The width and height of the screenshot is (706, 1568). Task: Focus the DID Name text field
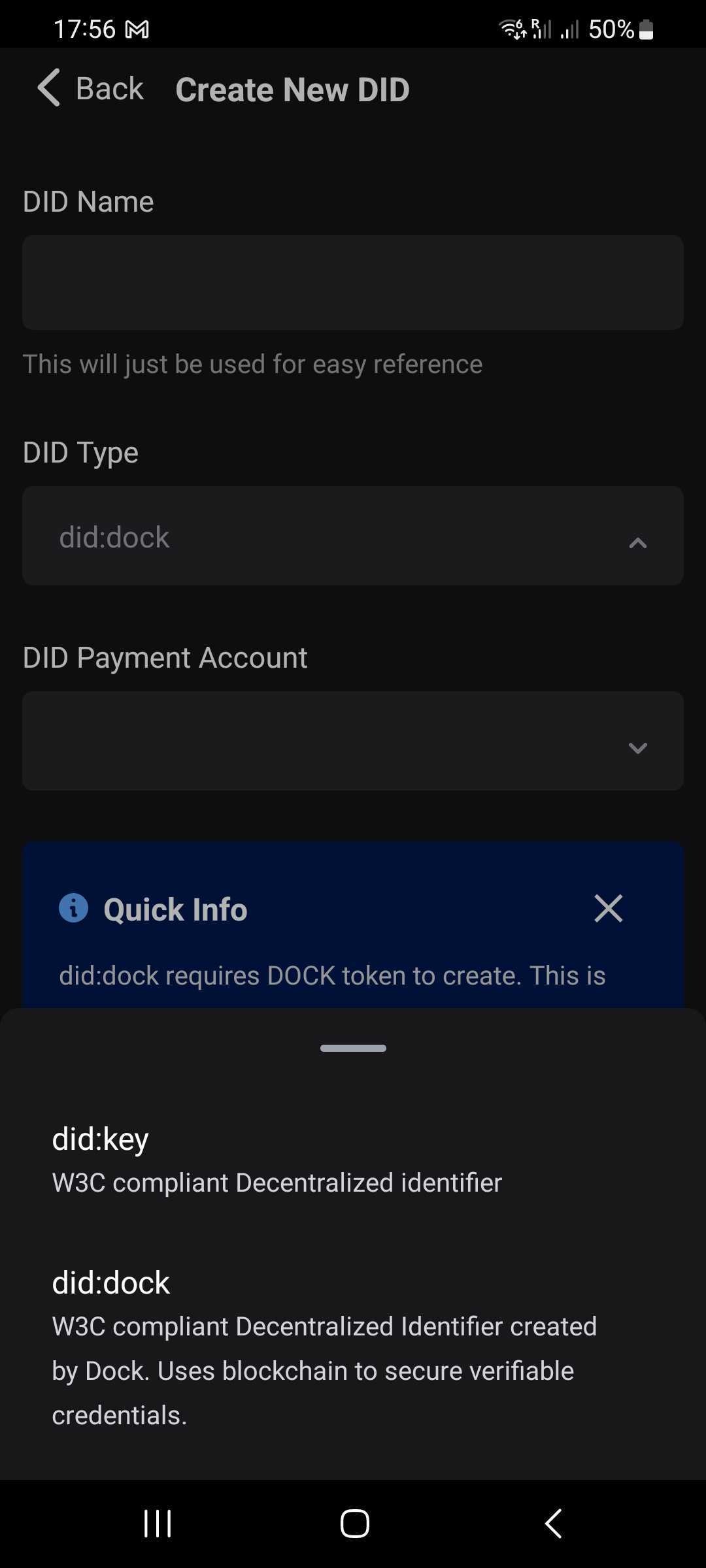tap(353, 282)
